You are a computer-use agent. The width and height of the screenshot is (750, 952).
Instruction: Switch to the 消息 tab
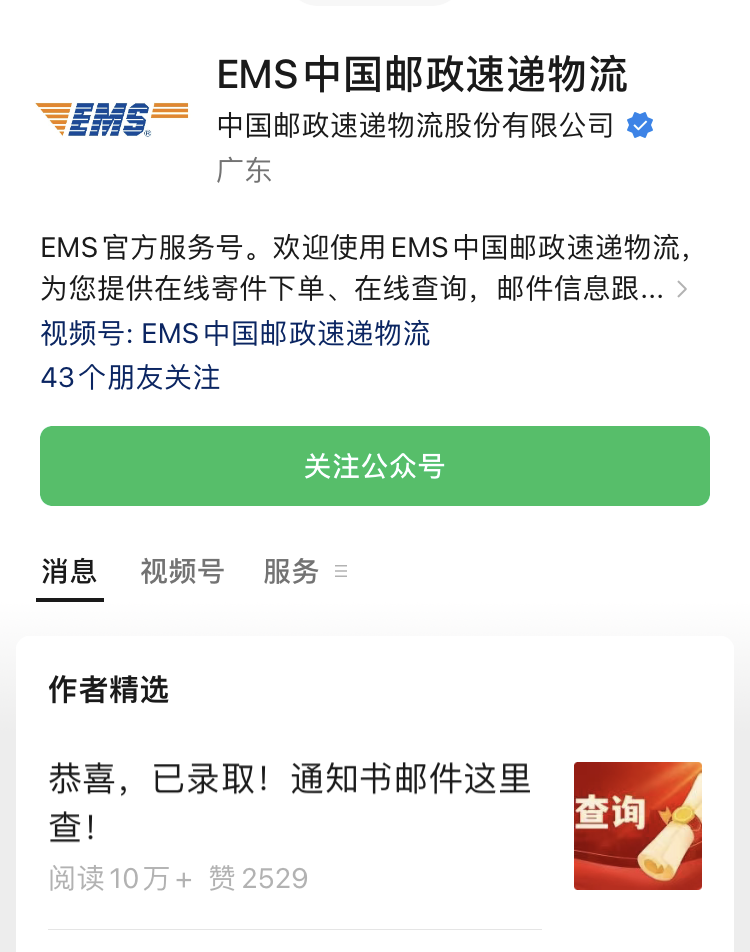point(68,571)
